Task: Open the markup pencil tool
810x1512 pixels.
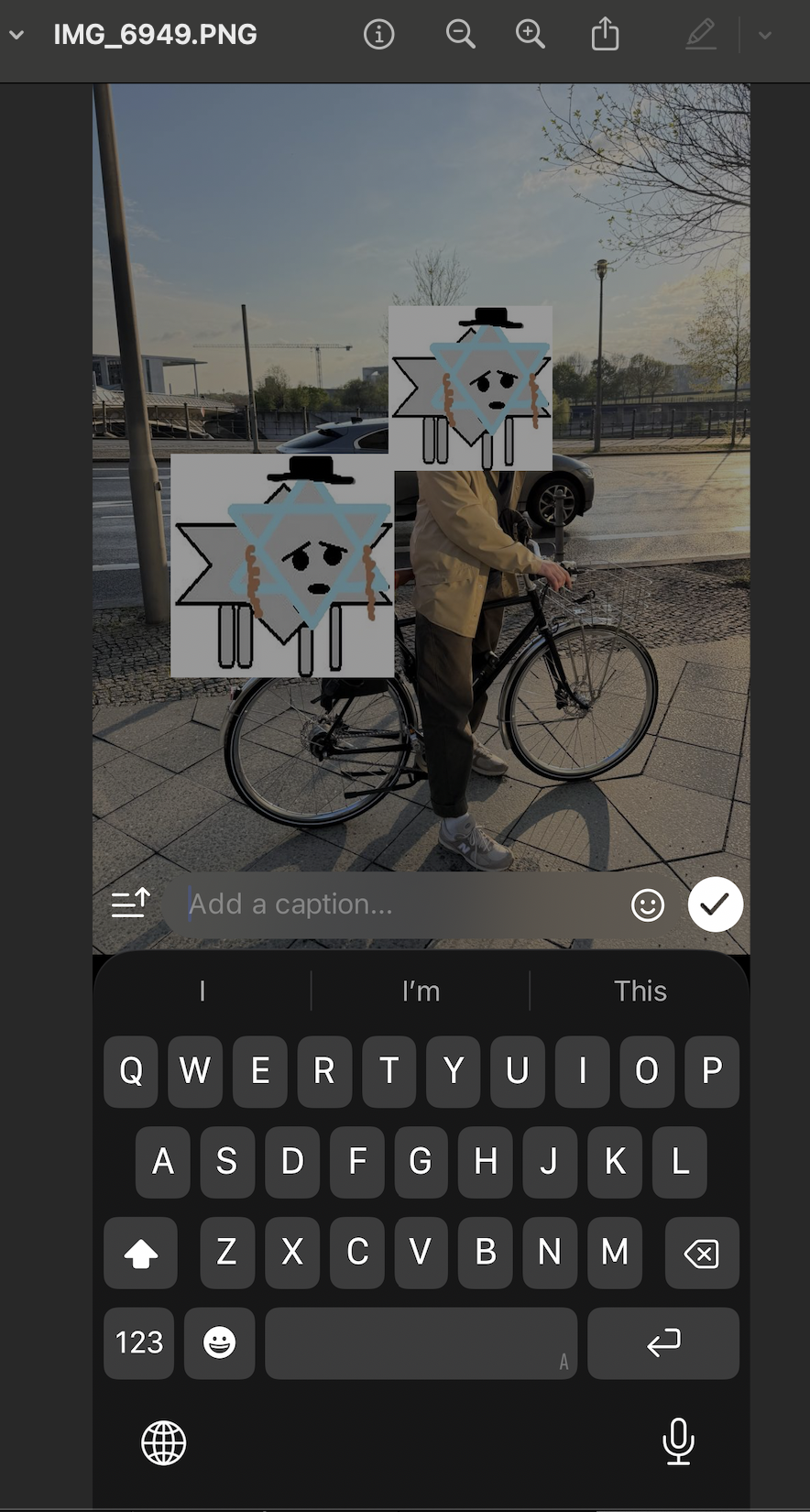Action: pyautogui.click(x=701, y=35)
